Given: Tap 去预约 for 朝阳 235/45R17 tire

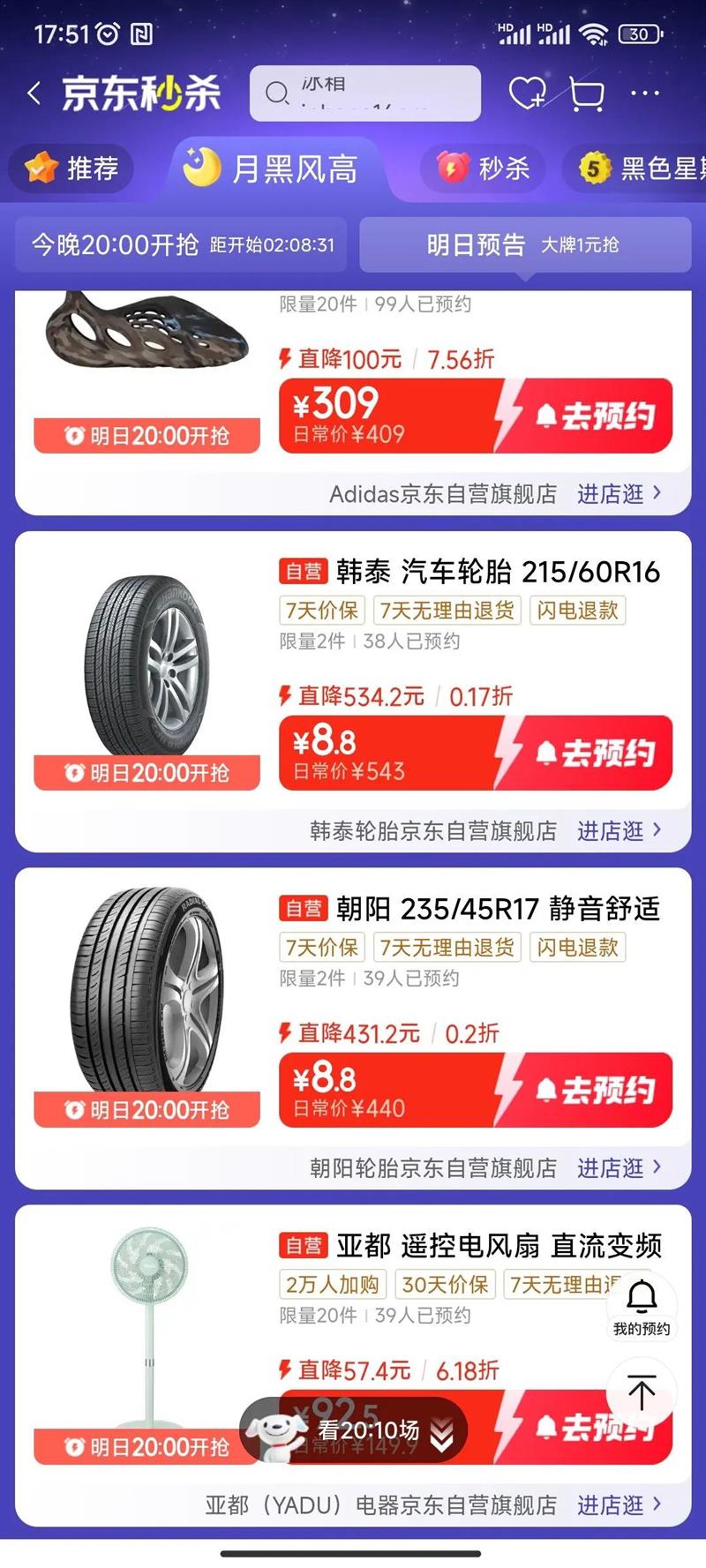Looking at the screenshot, I should coord(594,1090).
